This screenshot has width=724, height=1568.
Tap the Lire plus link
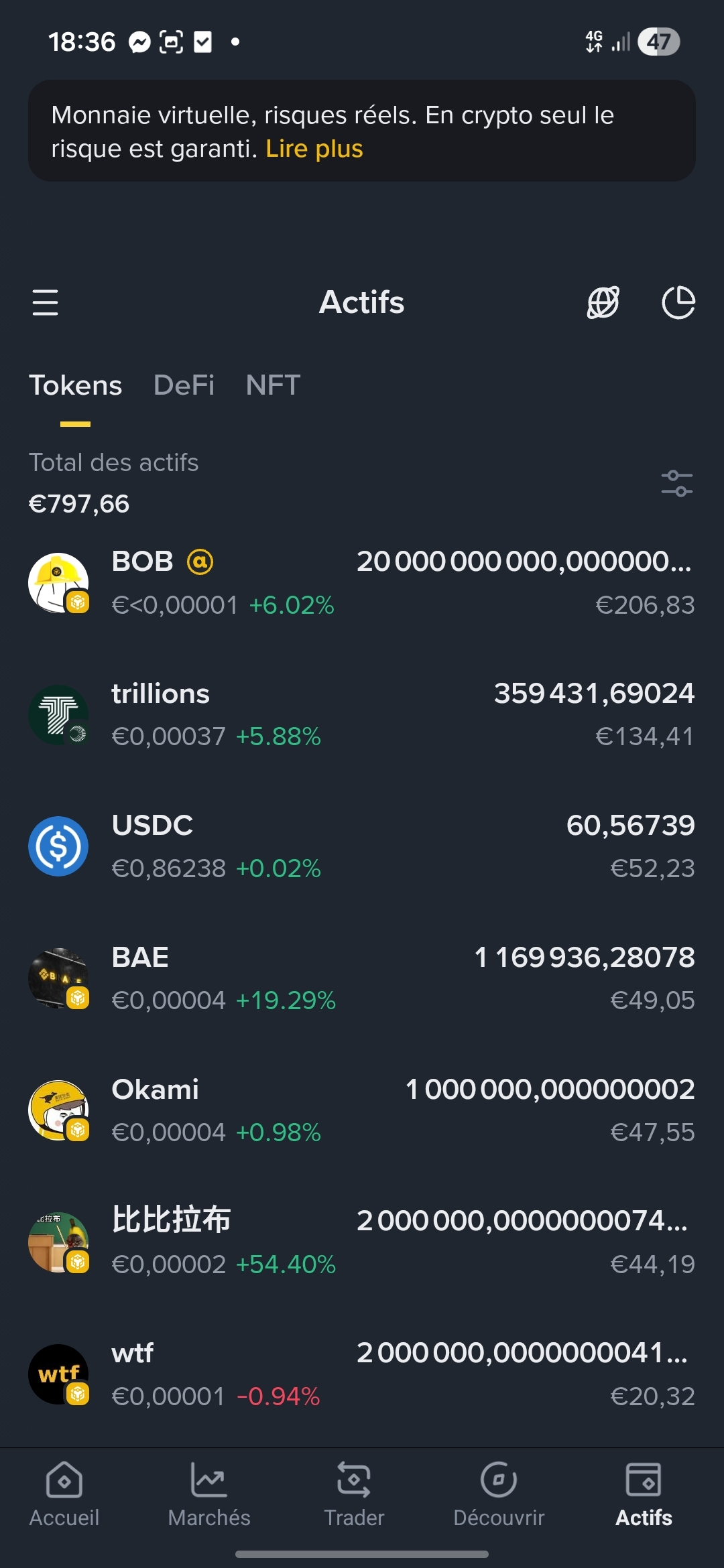tap(314, 149)
